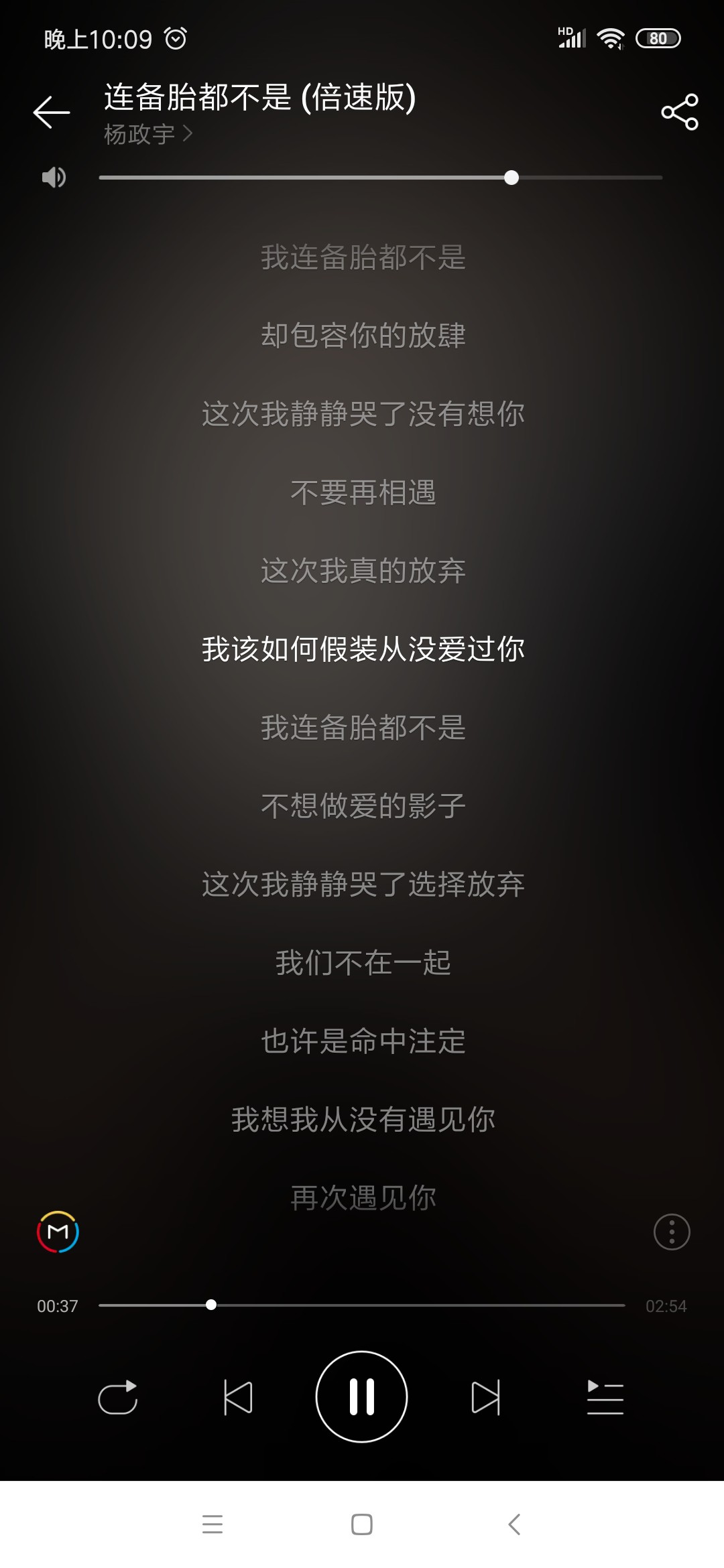The width and height of the screenshot is (724, 1568).
Task: Tap the volume slider handle
Action: pyautogui.click(x=511, y=178)
